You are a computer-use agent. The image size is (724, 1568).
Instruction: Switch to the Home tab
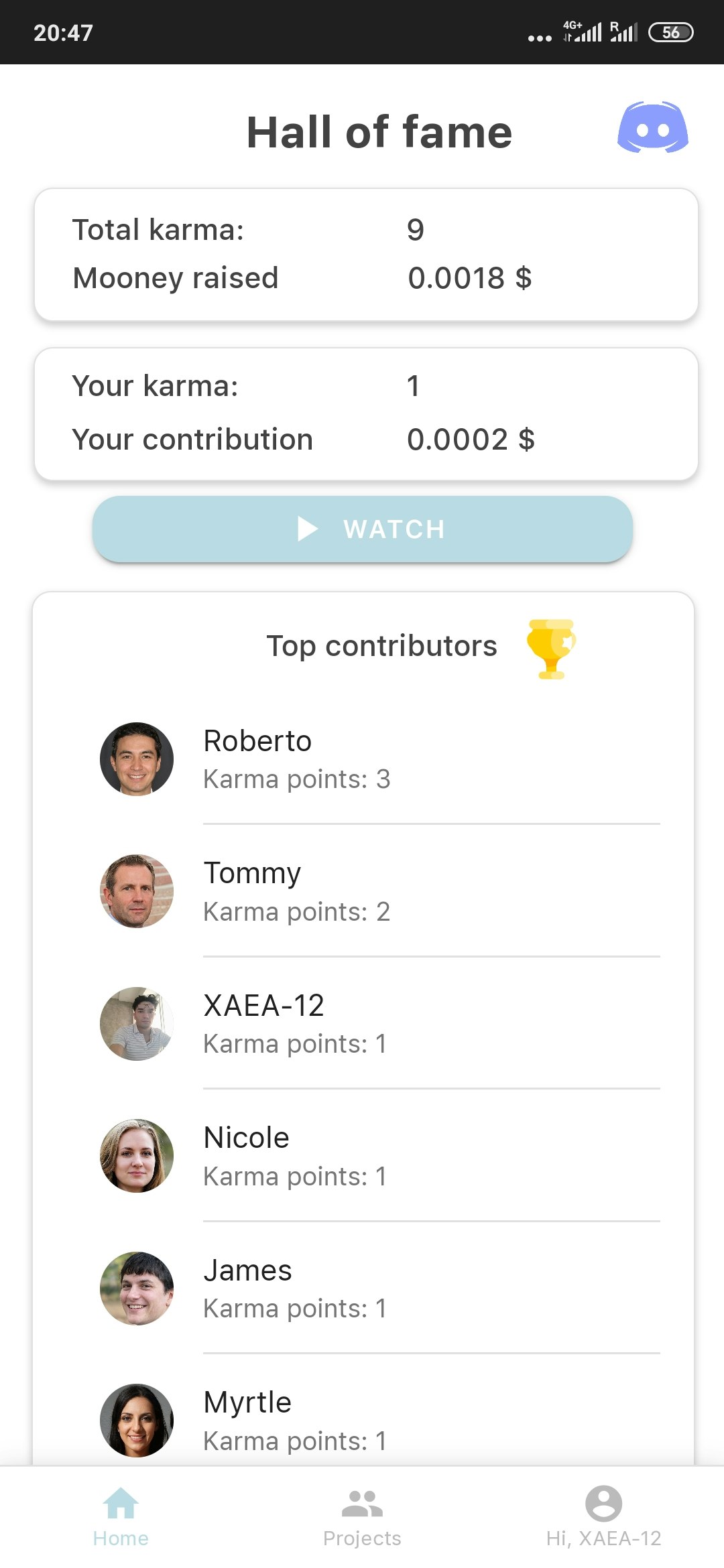tap(121, 1517)
